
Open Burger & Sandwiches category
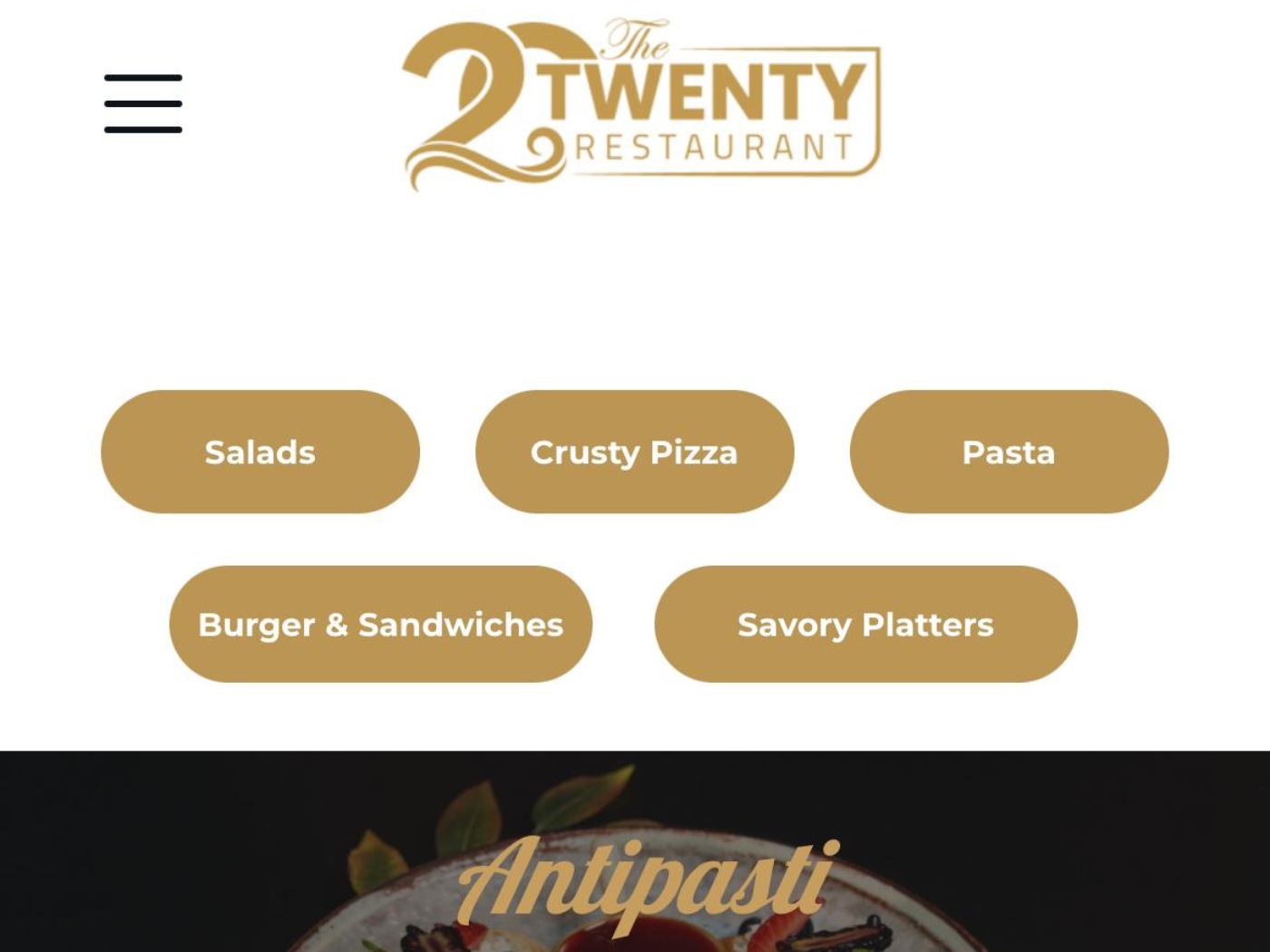[381, 624]
